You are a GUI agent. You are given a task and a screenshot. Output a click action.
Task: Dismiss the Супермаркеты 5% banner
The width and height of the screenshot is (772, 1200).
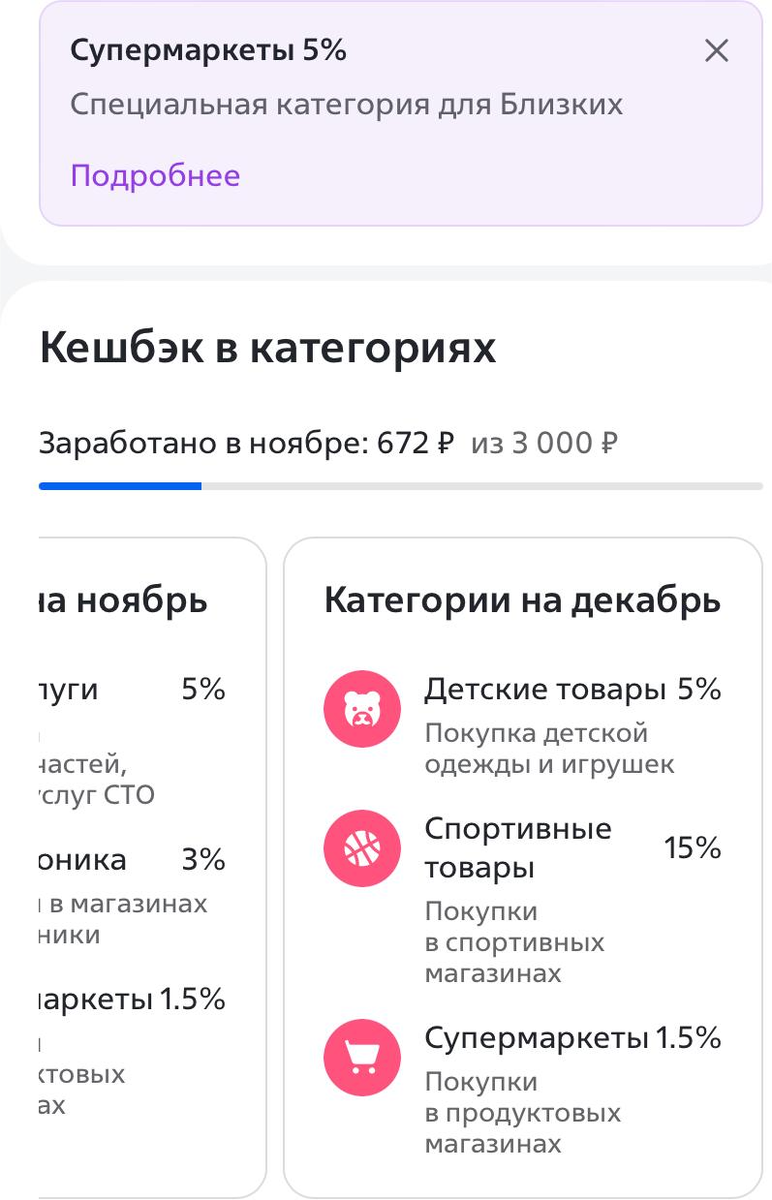pyautogui.click(x=716, y=51)
